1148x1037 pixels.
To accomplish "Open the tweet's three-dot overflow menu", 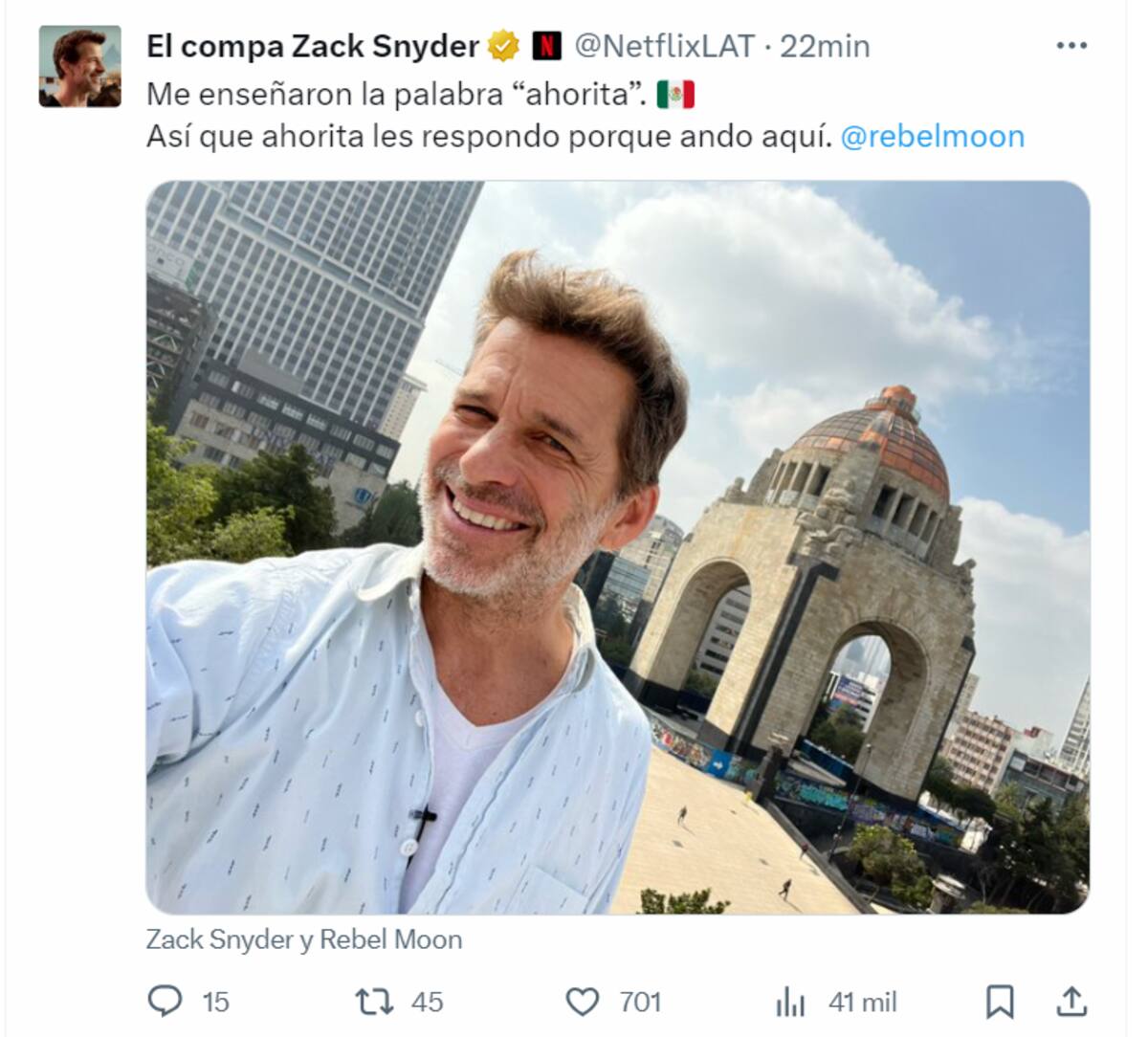I will [x=1071, y=46].
